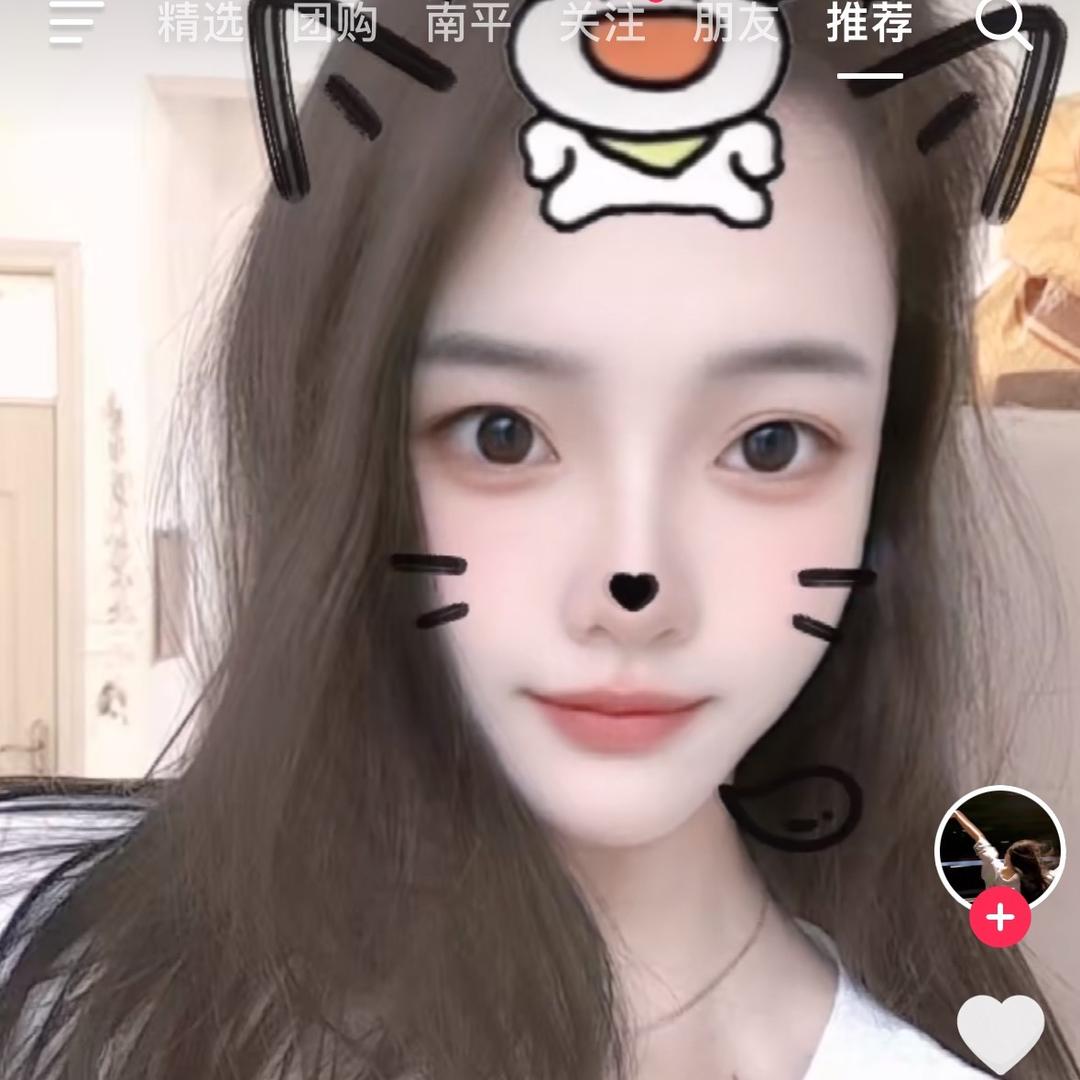
Task: Select the 推荐 tab
Action: [x=869, y=22]
